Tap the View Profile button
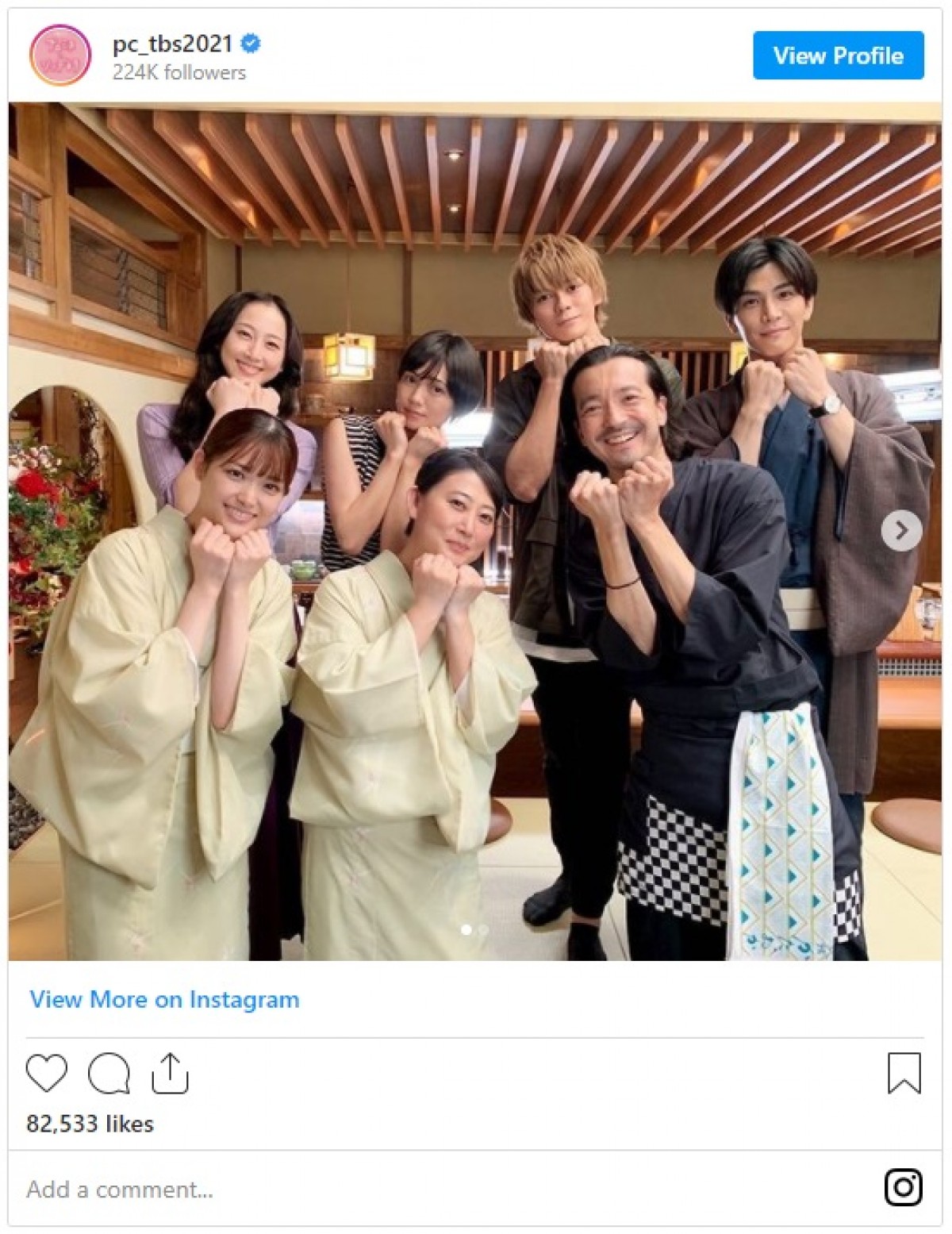 838,56
